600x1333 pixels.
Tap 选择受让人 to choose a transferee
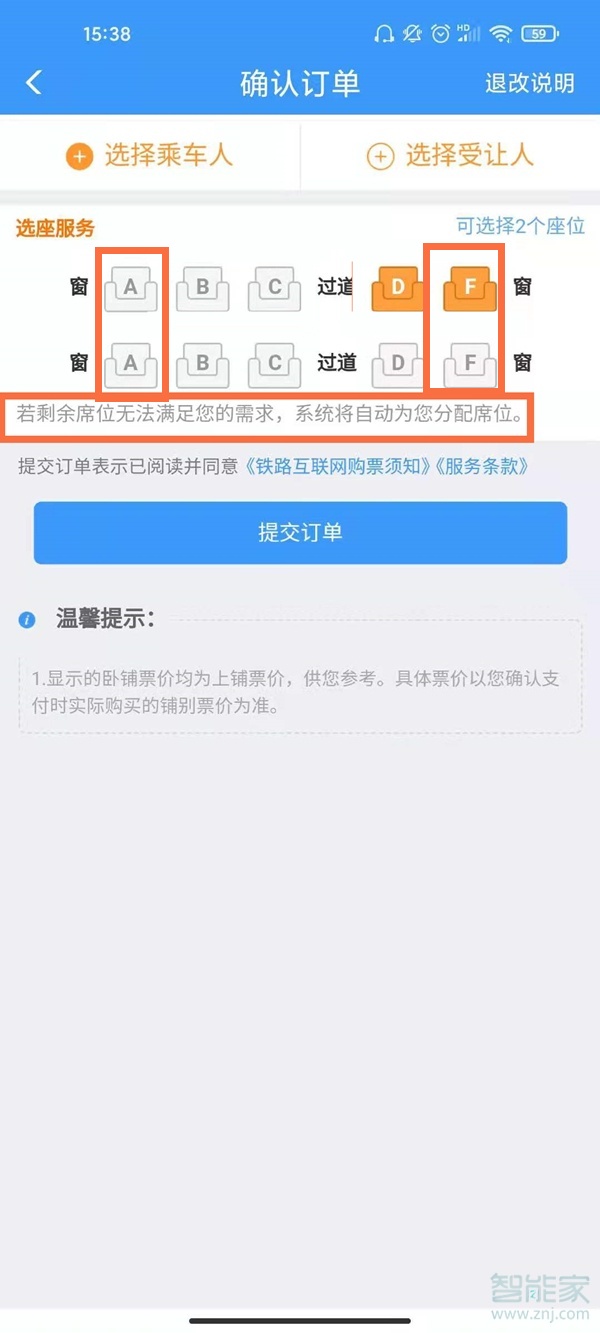(450, 156)
